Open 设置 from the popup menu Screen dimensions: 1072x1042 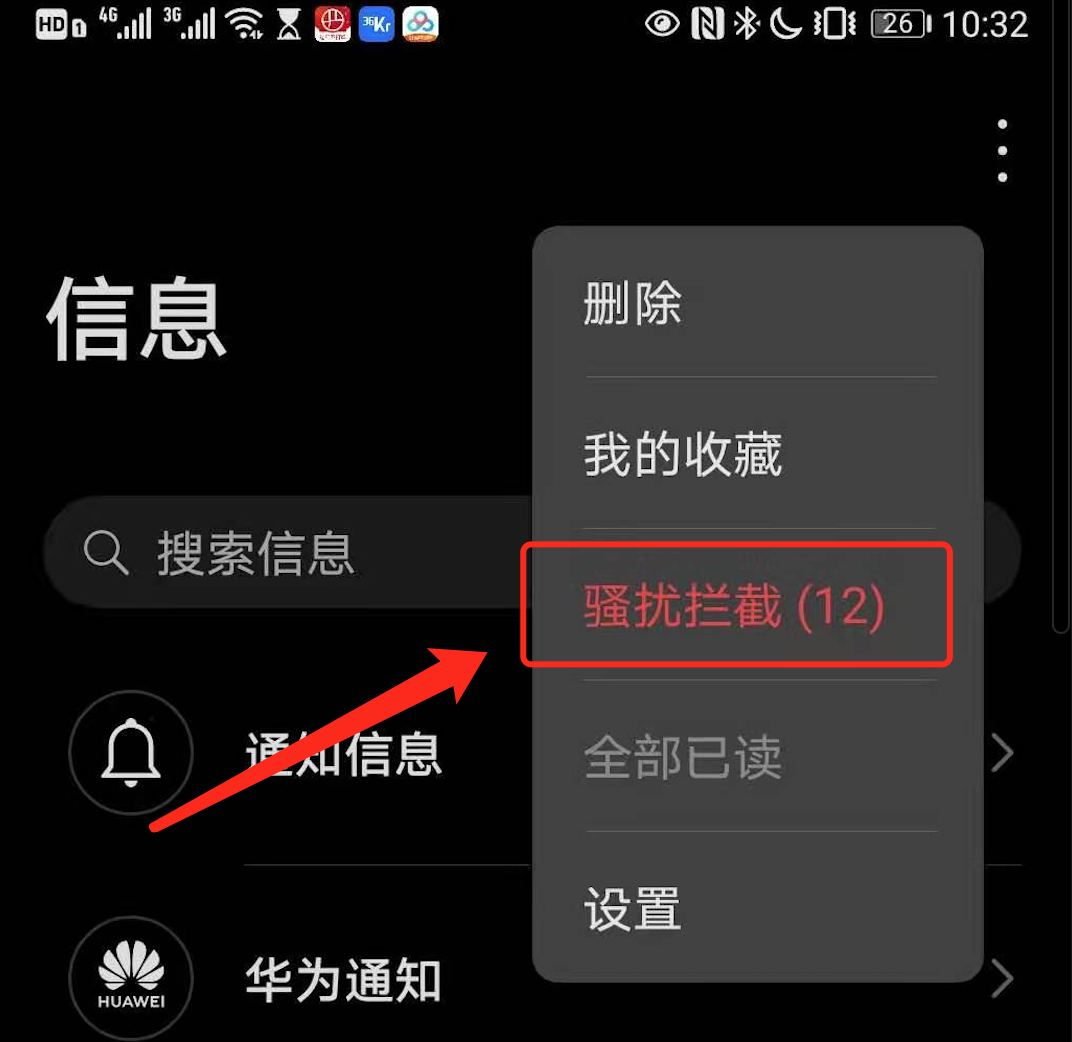(633, 909)
